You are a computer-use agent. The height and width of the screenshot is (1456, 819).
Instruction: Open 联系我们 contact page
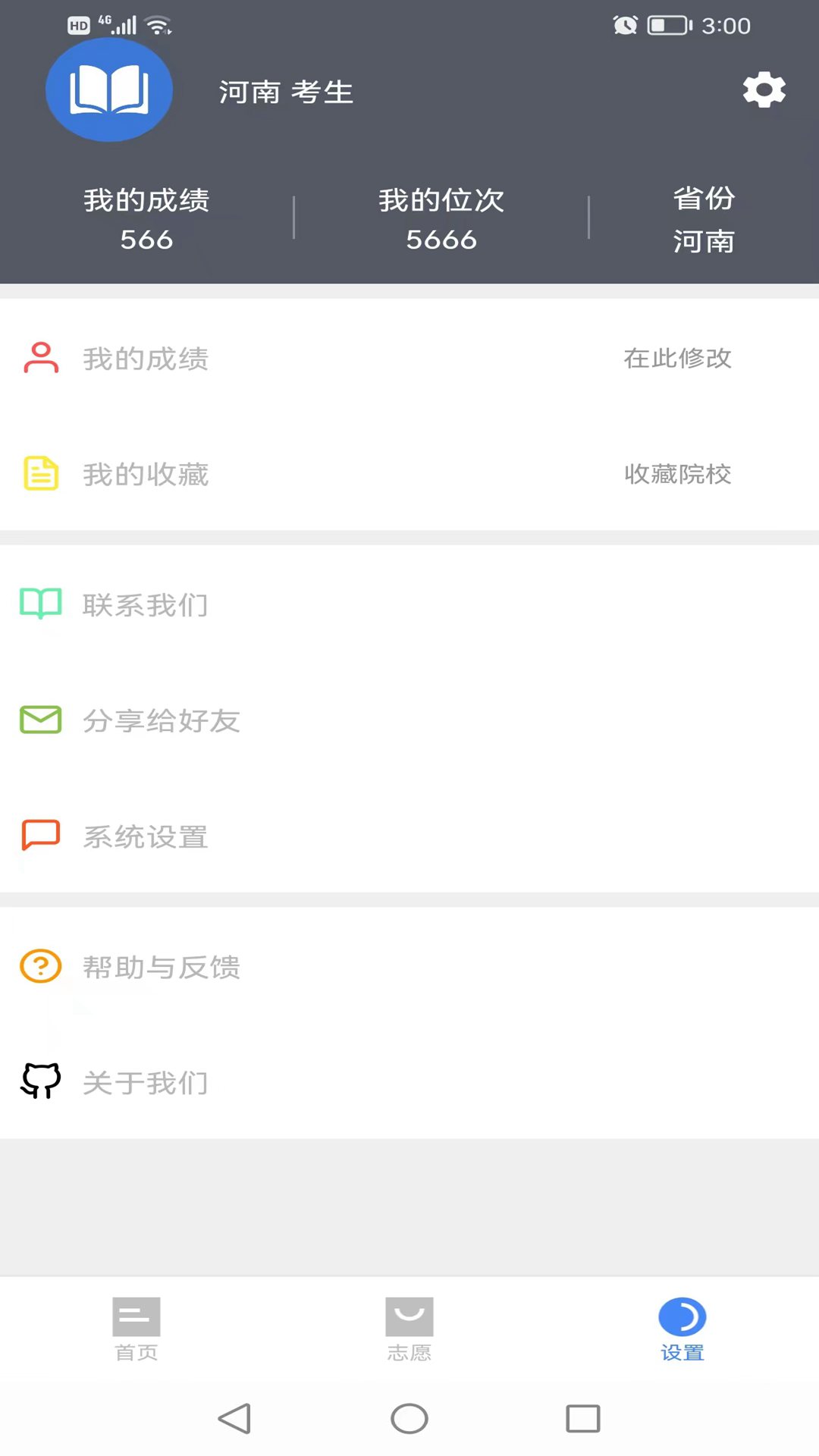pyautogui.click(x=409, y=604)
